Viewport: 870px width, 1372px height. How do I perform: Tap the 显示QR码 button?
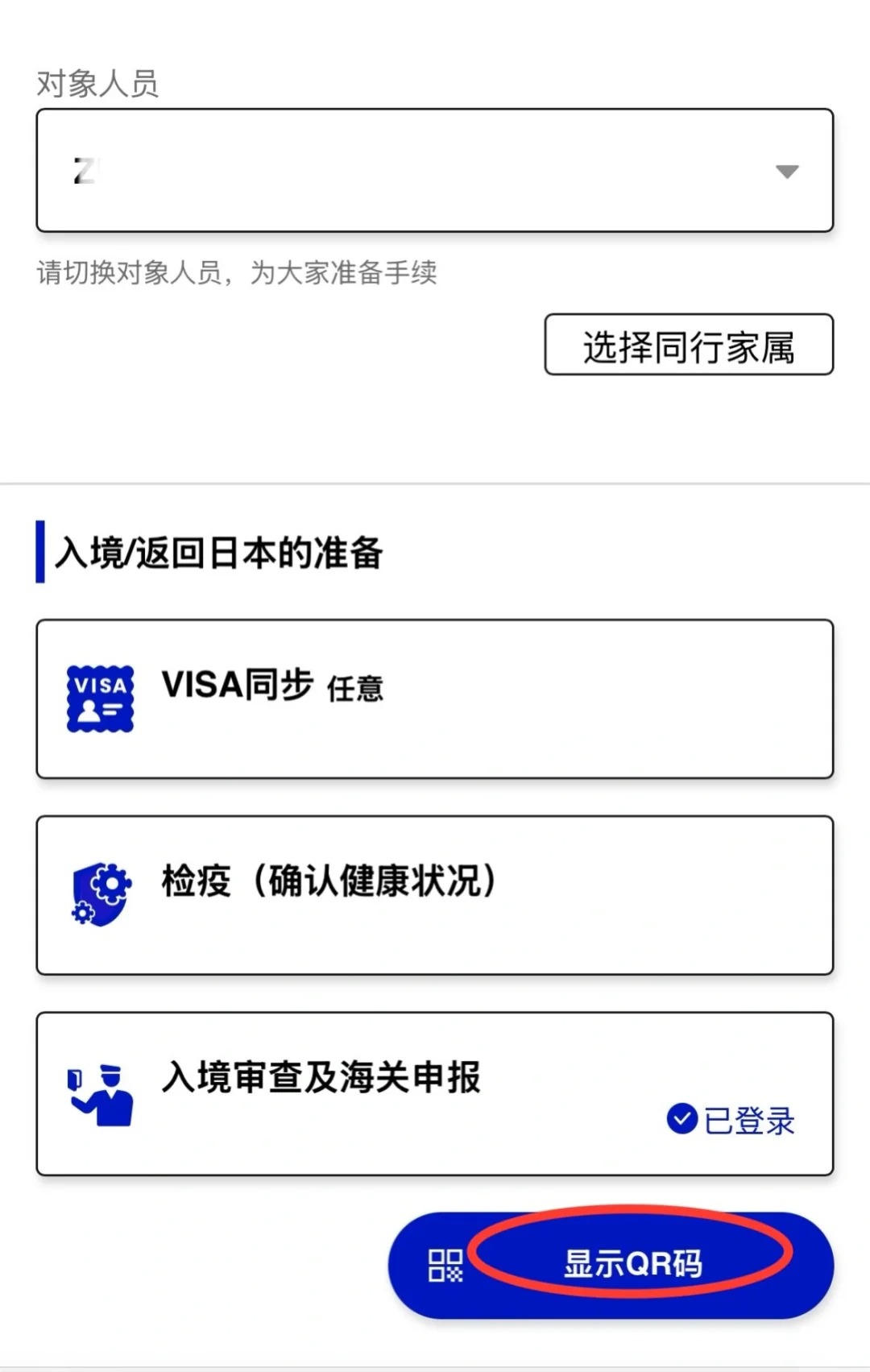pyautogui.click(x=611, y=1264)
